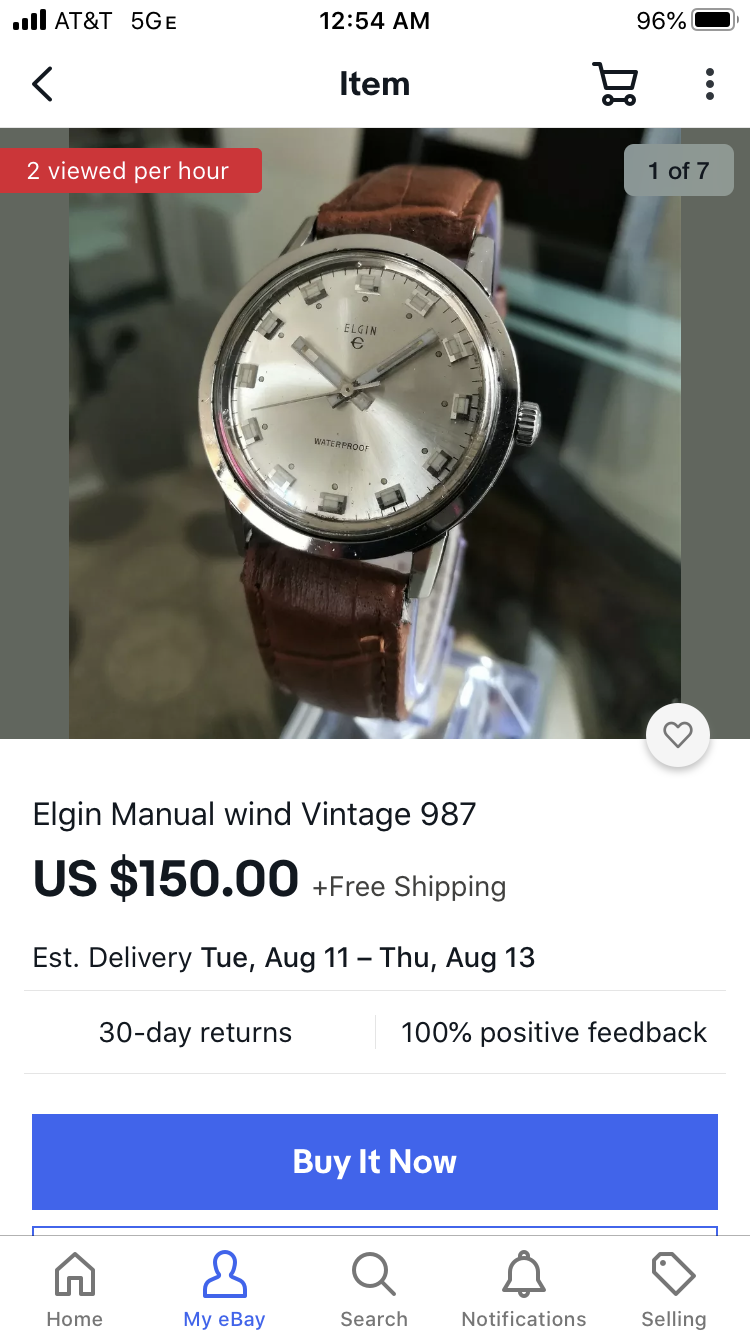Switch to the Selling tab
The height and width of the screenshot is (1334, 750).
(x=674, y=1290)
